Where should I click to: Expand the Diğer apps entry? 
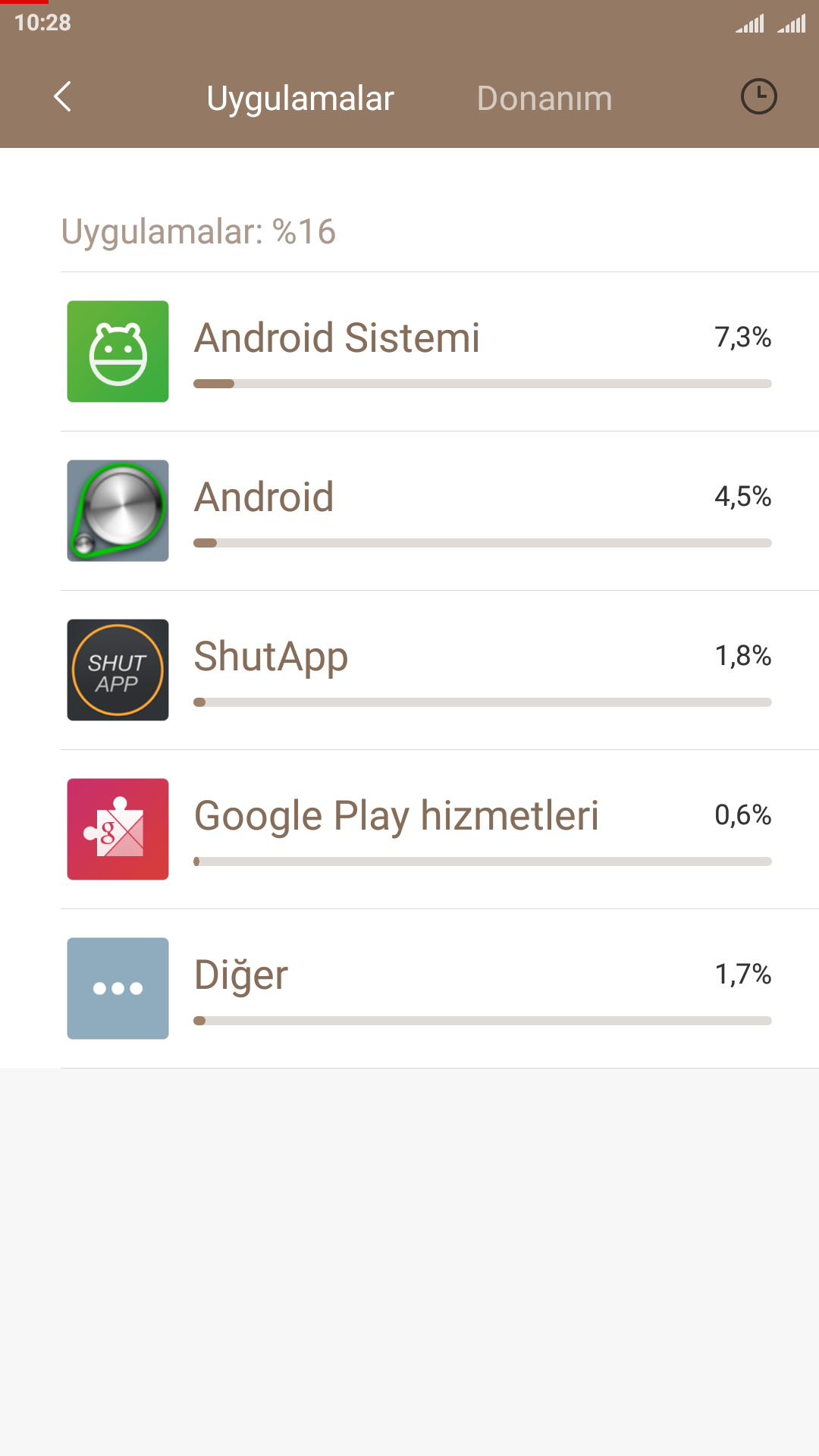pos(440,989)
